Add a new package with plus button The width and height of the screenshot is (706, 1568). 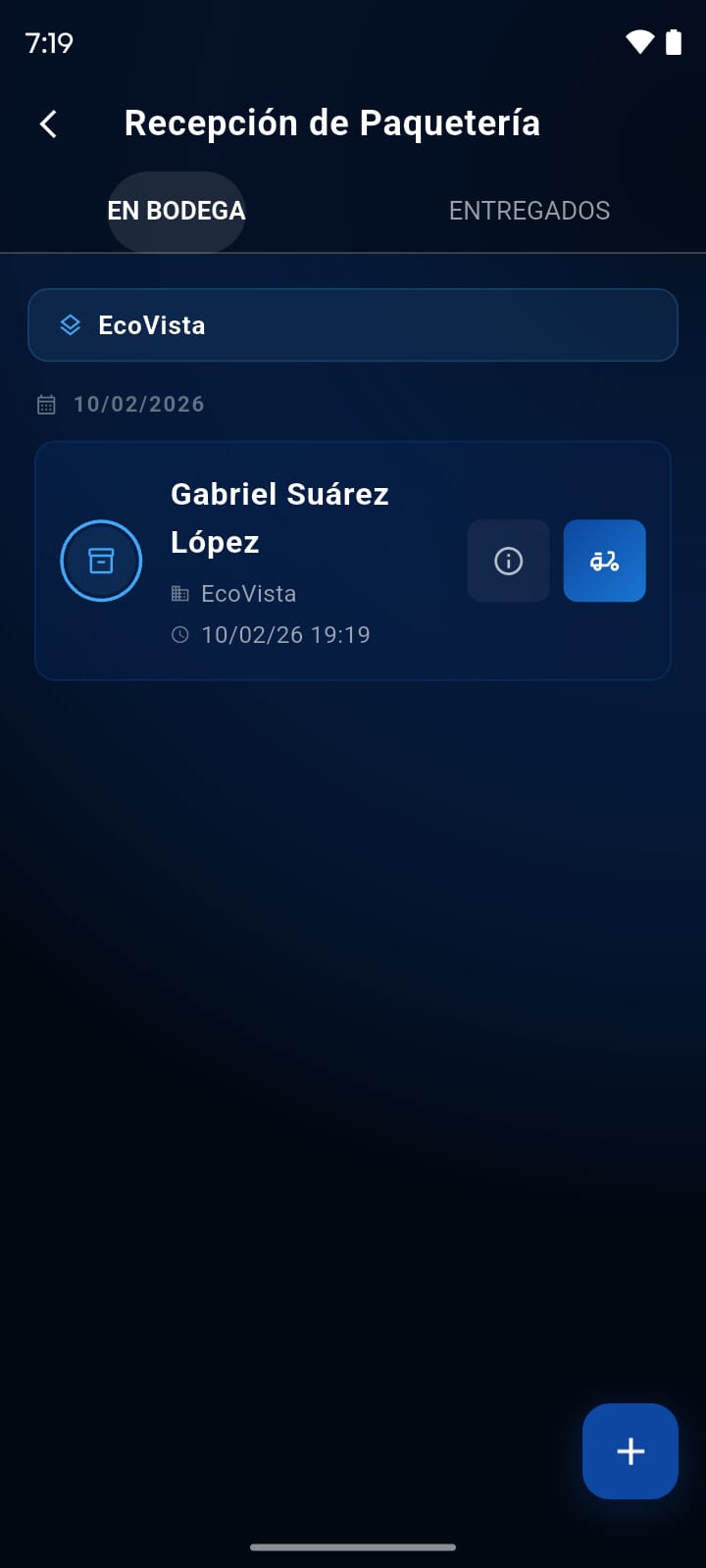point(630,1451)
